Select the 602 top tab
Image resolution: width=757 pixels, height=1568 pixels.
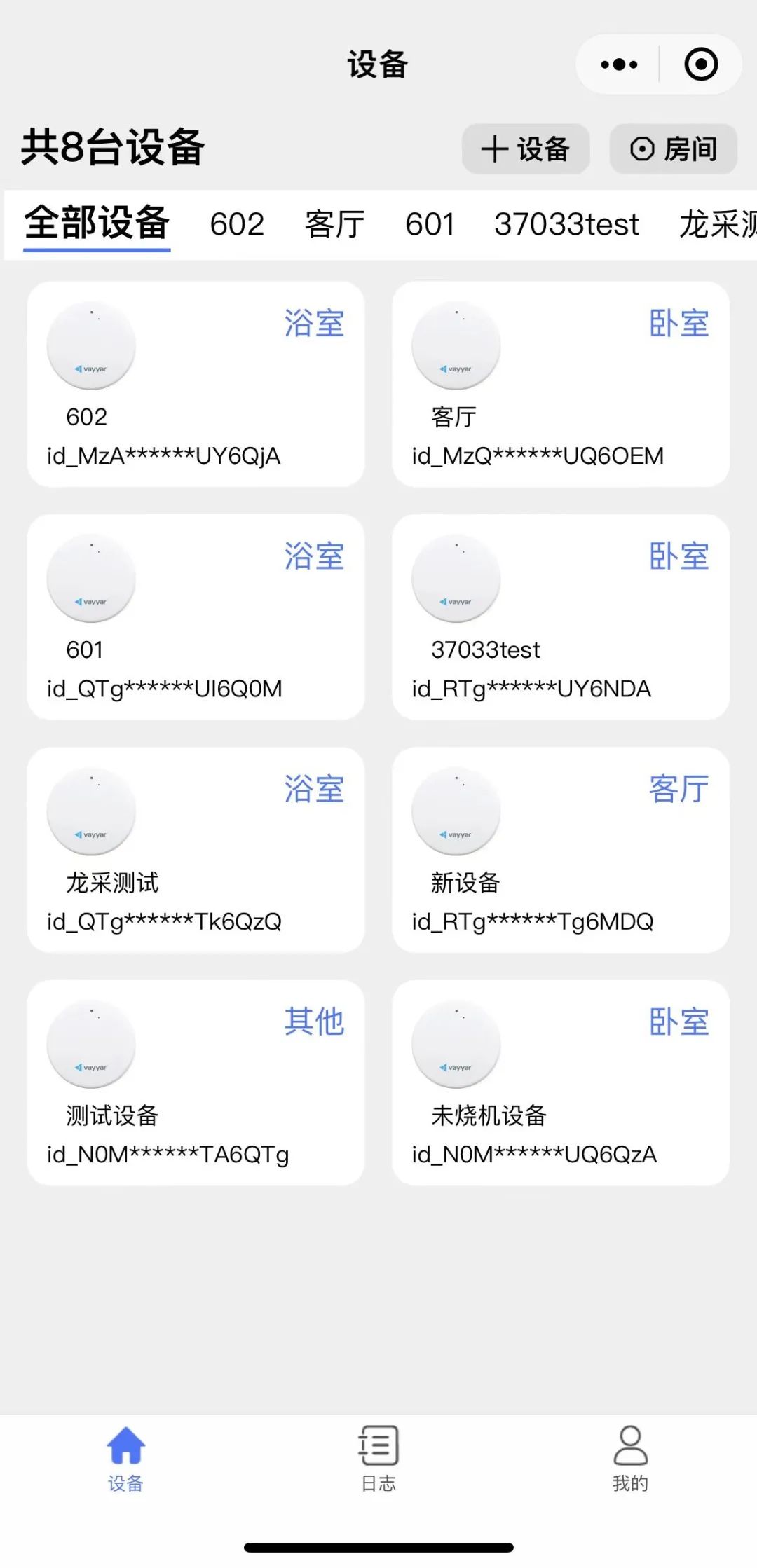coord(237,225)
